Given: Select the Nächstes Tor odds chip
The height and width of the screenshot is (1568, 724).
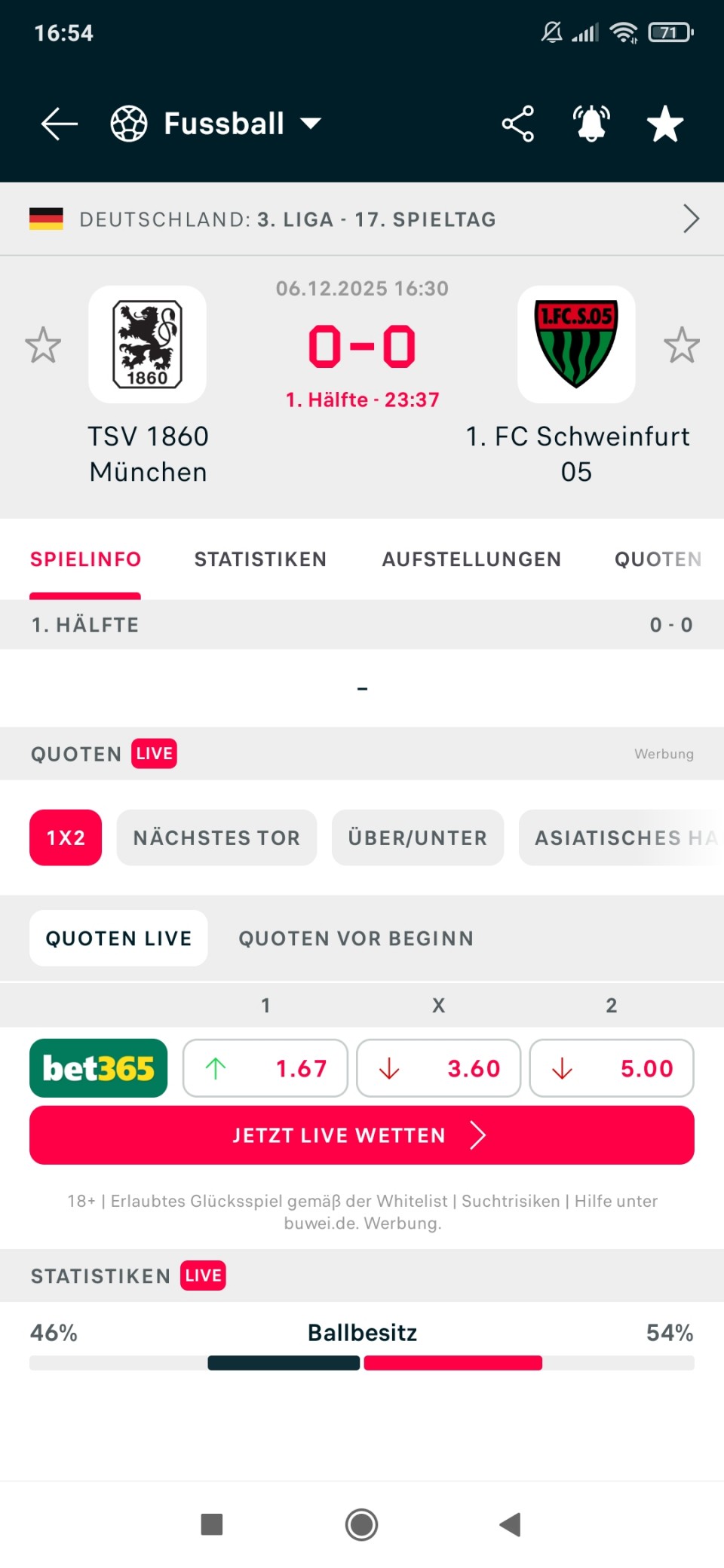Looking at the screenshot, I should coord(216,838).
